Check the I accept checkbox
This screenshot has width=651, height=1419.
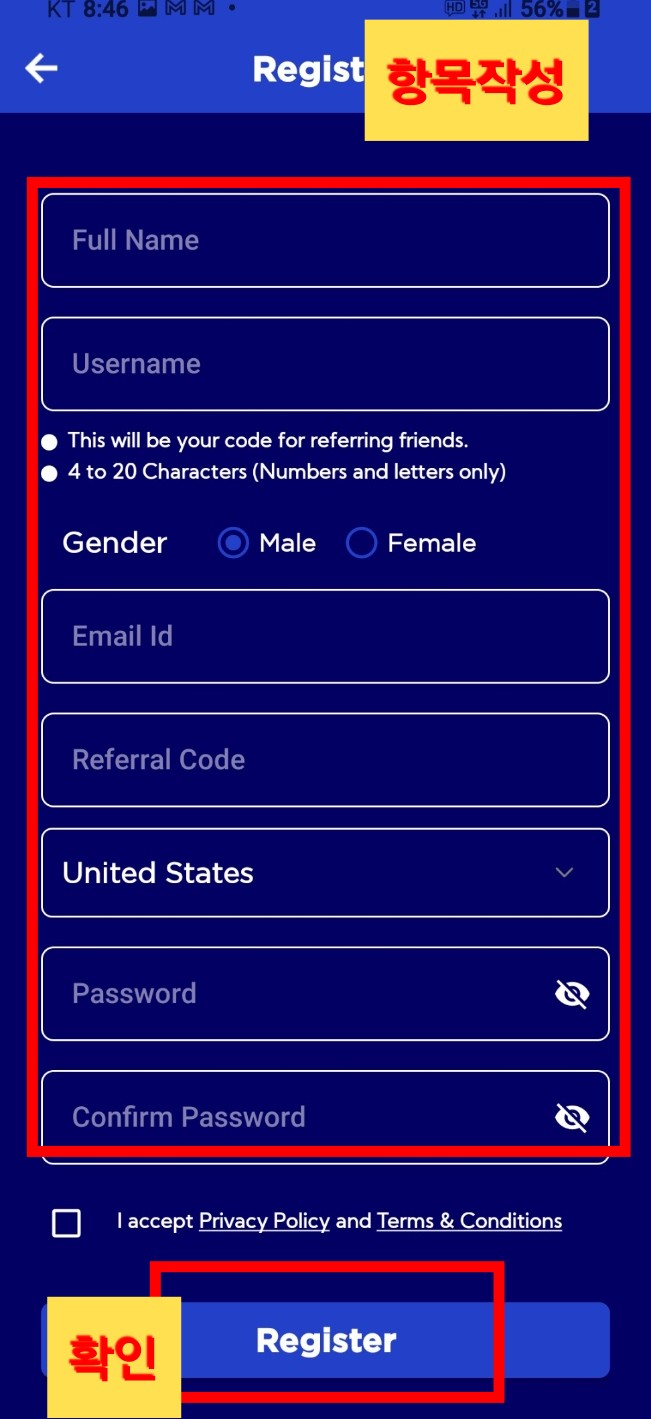[66, 1222]
